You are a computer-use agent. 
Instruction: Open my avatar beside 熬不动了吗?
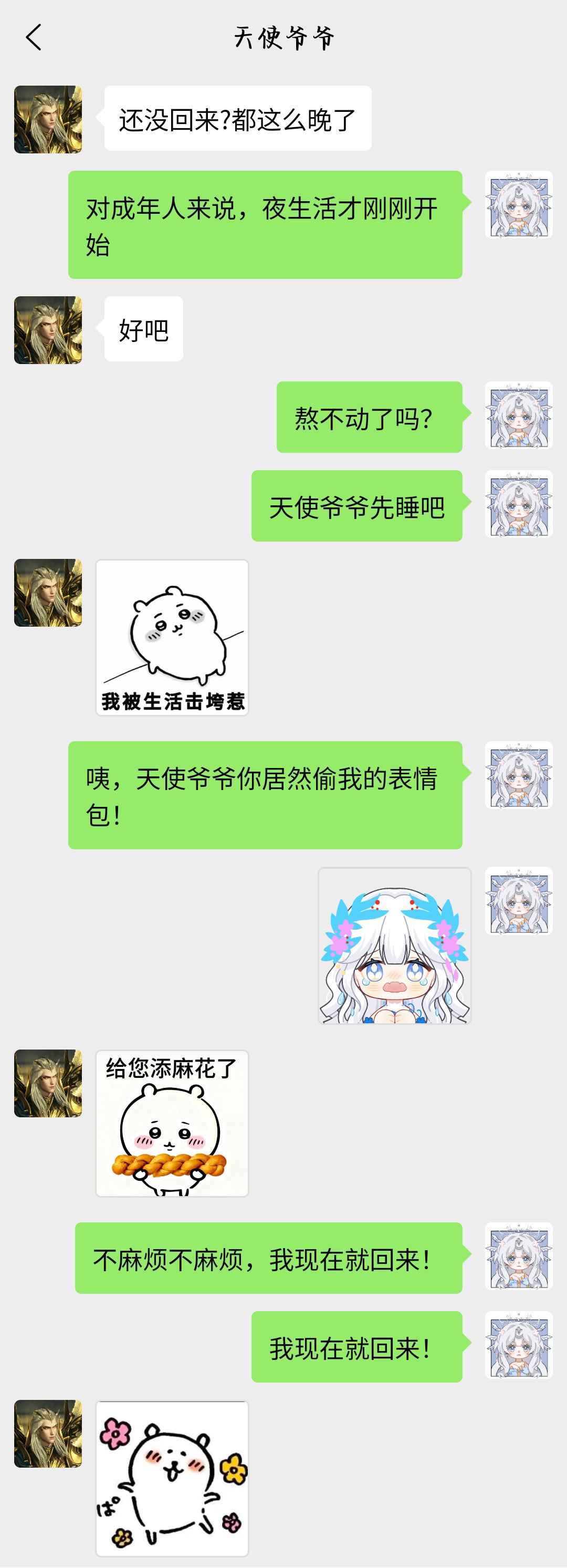click(x=518, y=416)
